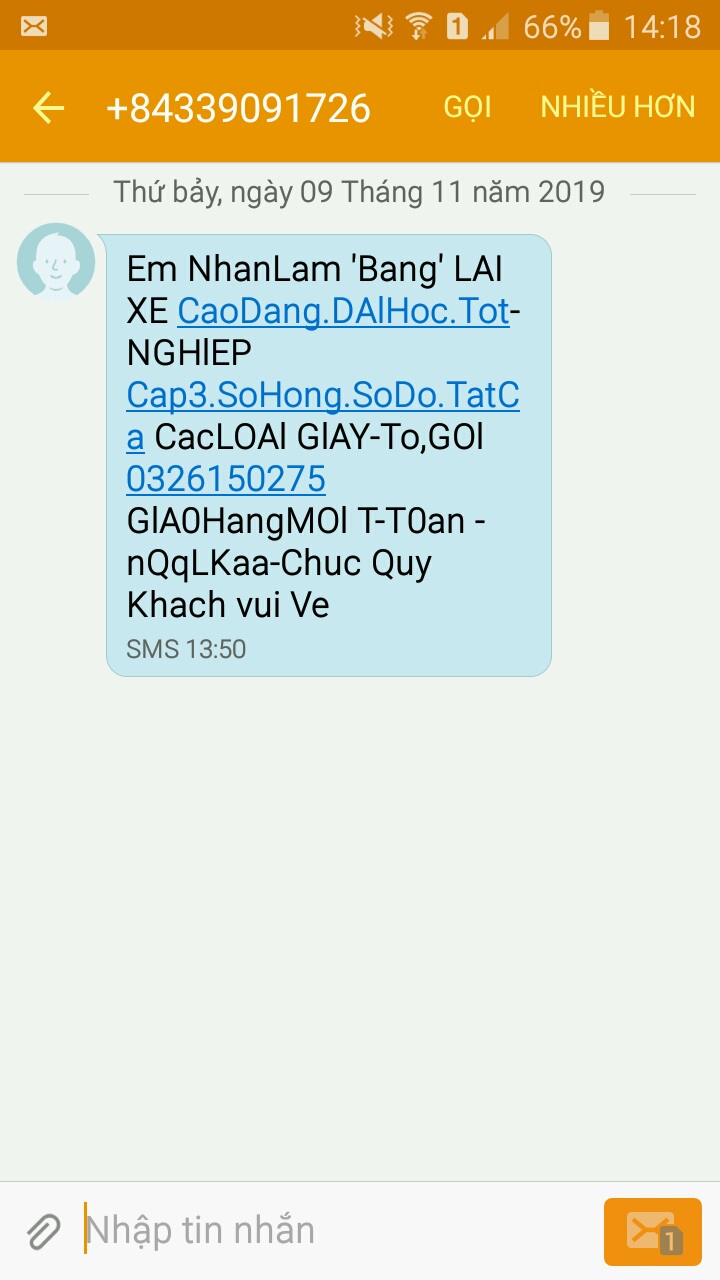720x1280 pixels.
Task: Tap GỌI to call this number
Action: (x=467, y=108)
